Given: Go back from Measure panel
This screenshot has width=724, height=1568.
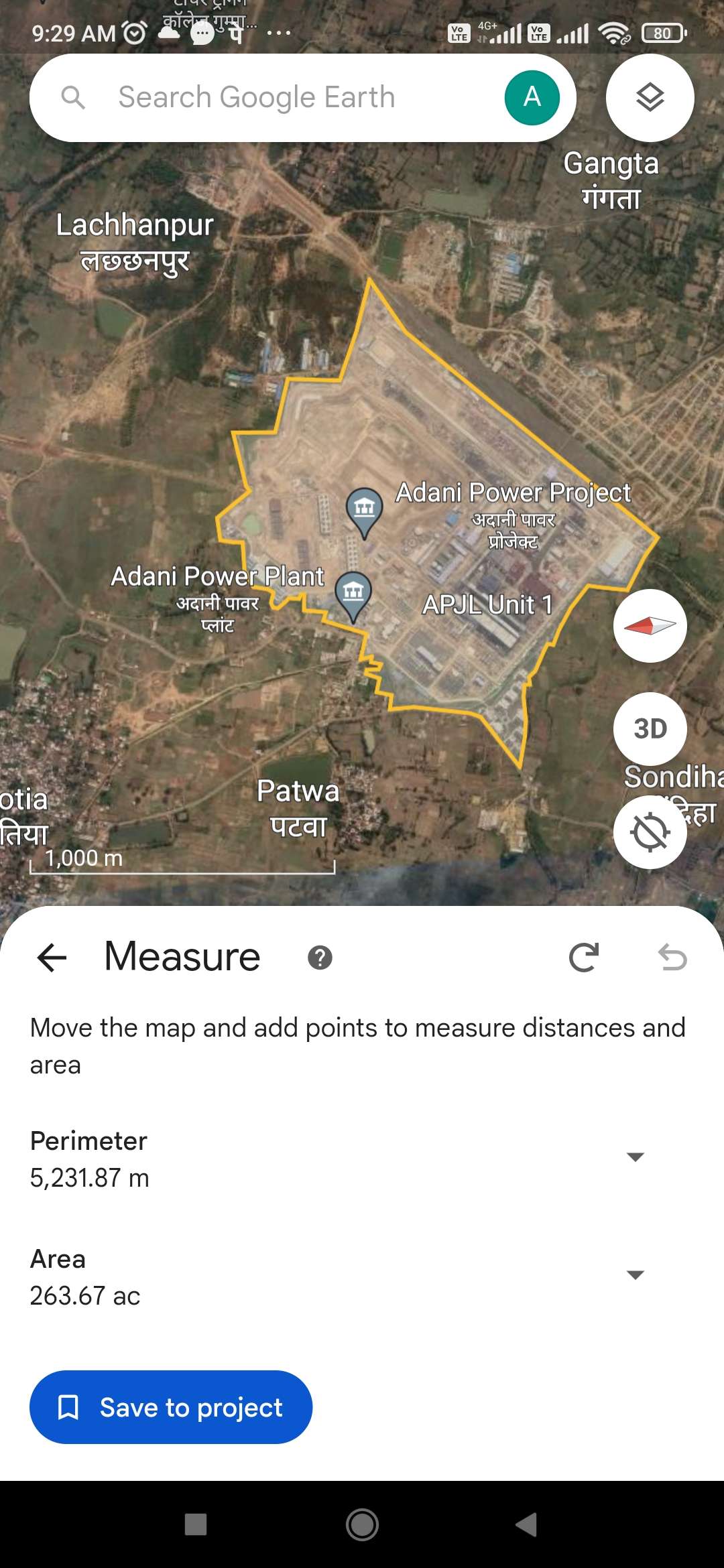Looking at the screenshot, I should [52, 957].
